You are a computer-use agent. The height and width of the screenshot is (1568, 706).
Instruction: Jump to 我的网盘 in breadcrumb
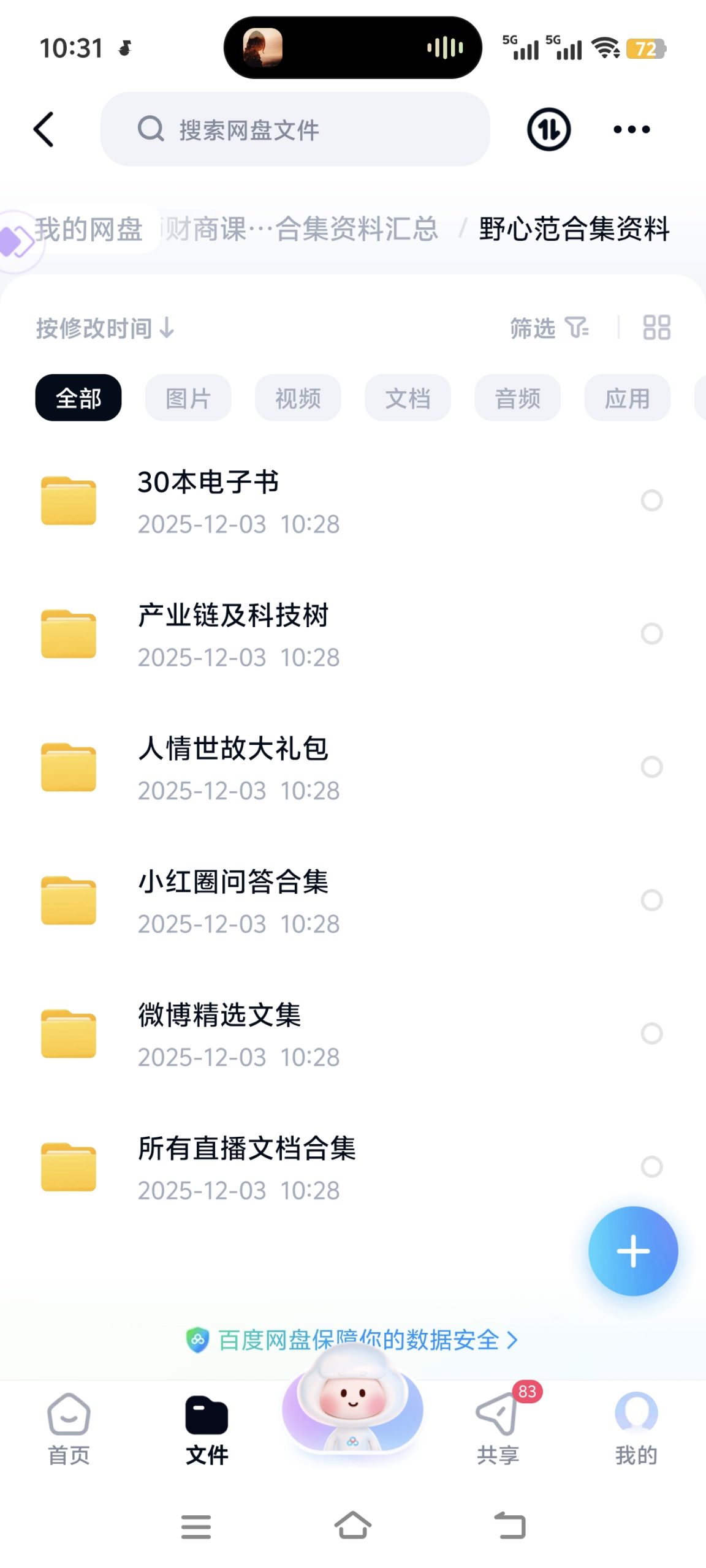[x=89, y=230]
